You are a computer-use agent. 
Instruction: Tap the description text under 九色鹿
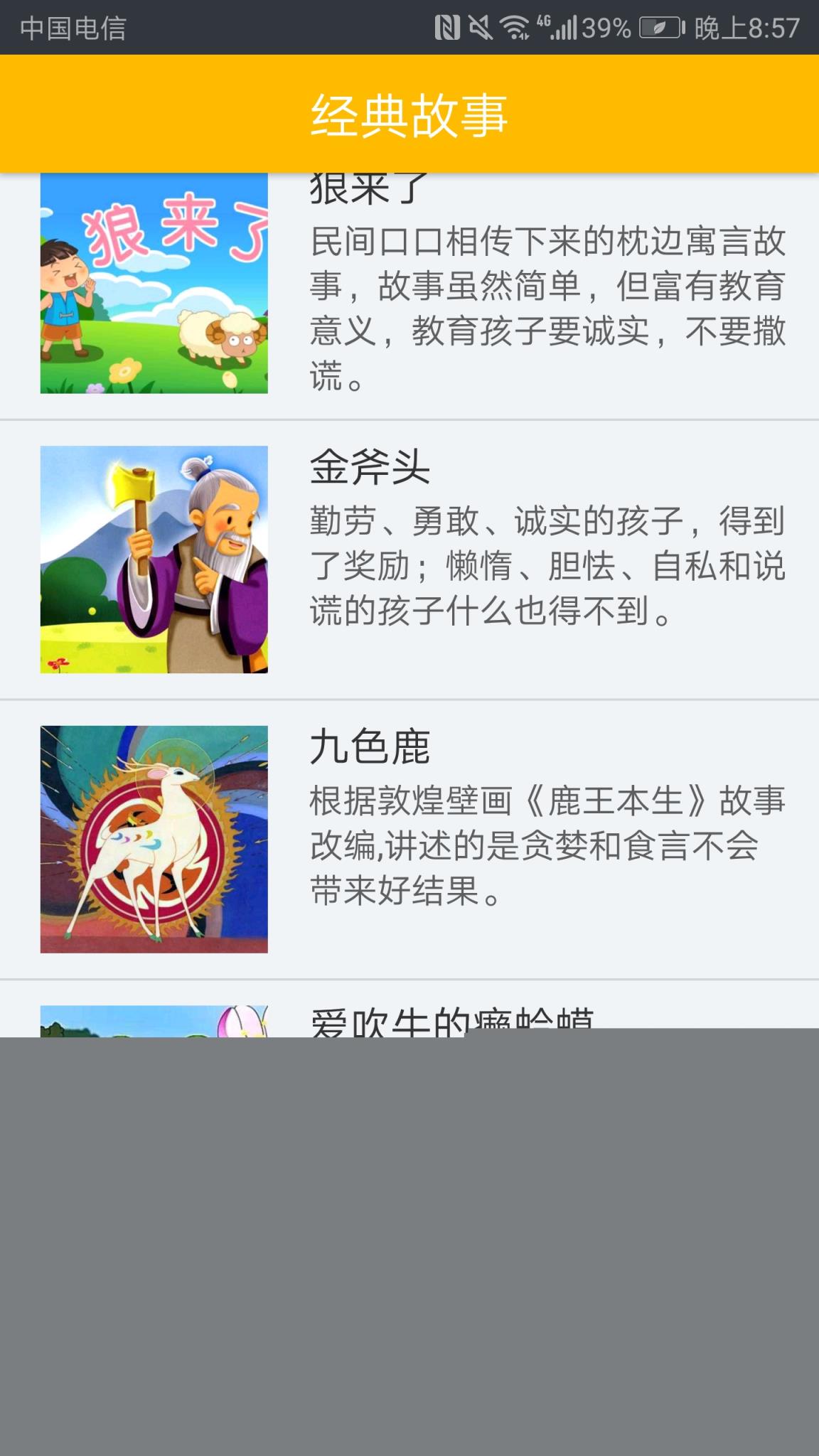(547, 850)
